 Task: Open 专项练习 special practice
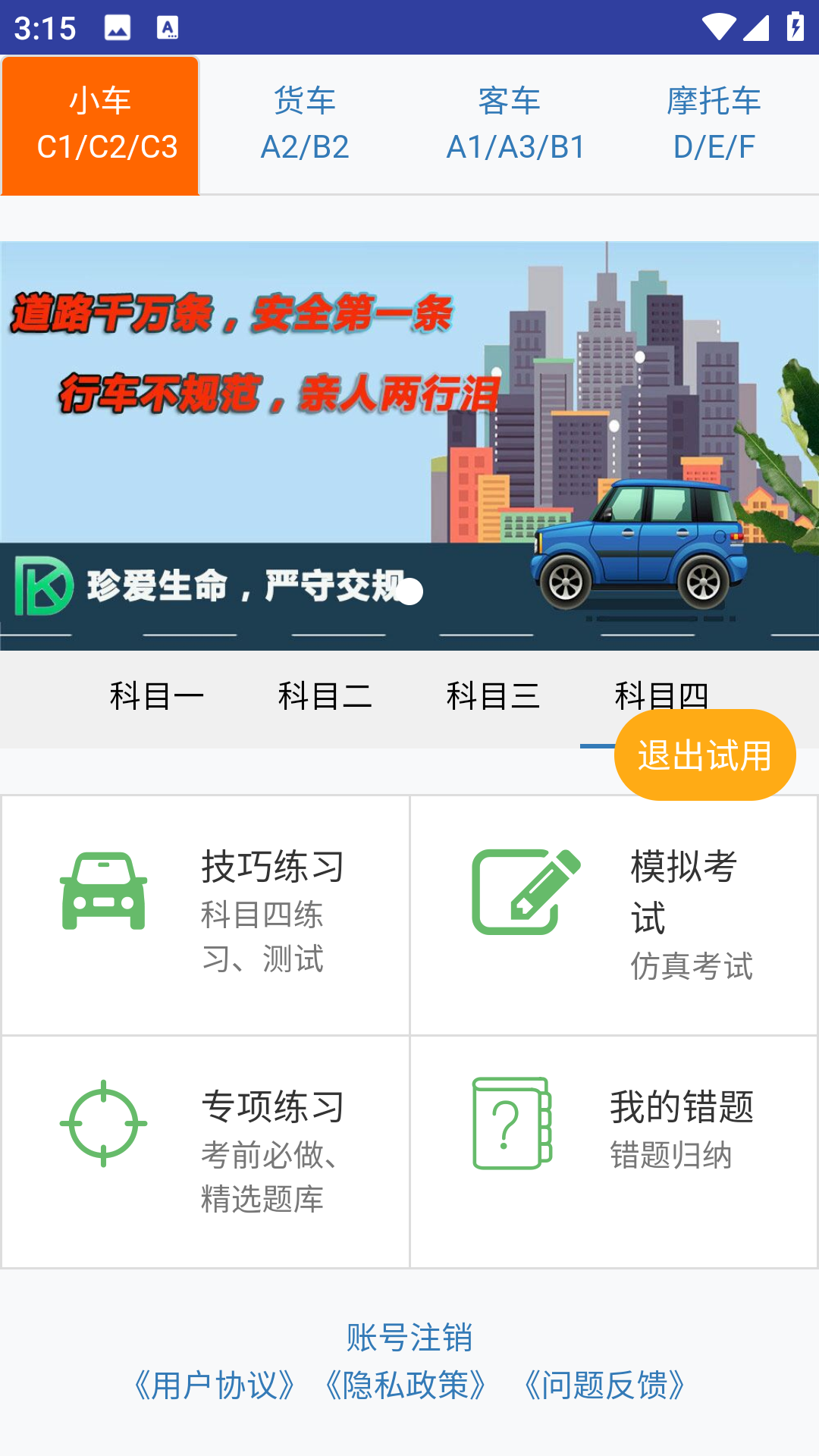tap(206, 1151)
